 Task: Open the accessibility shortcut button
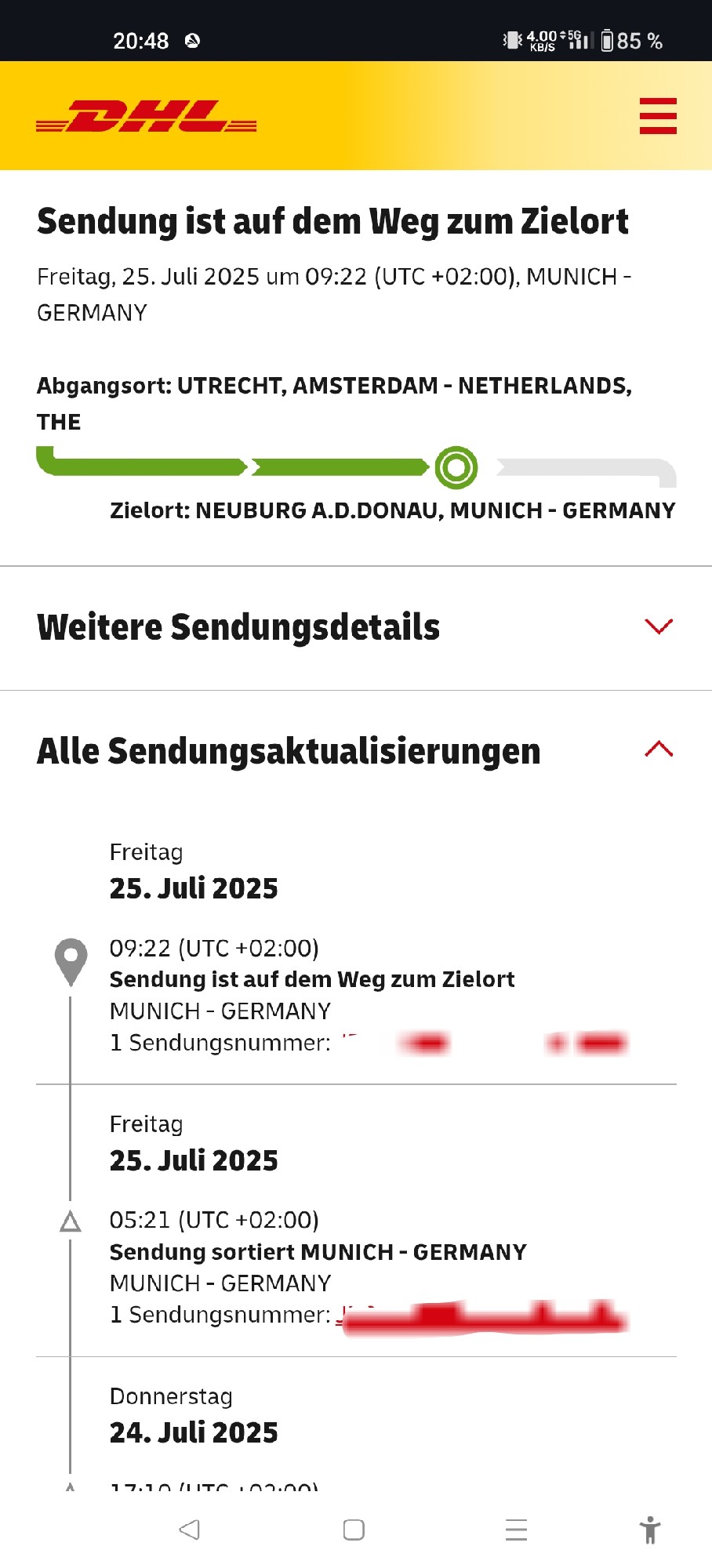tap(649, 1530)
